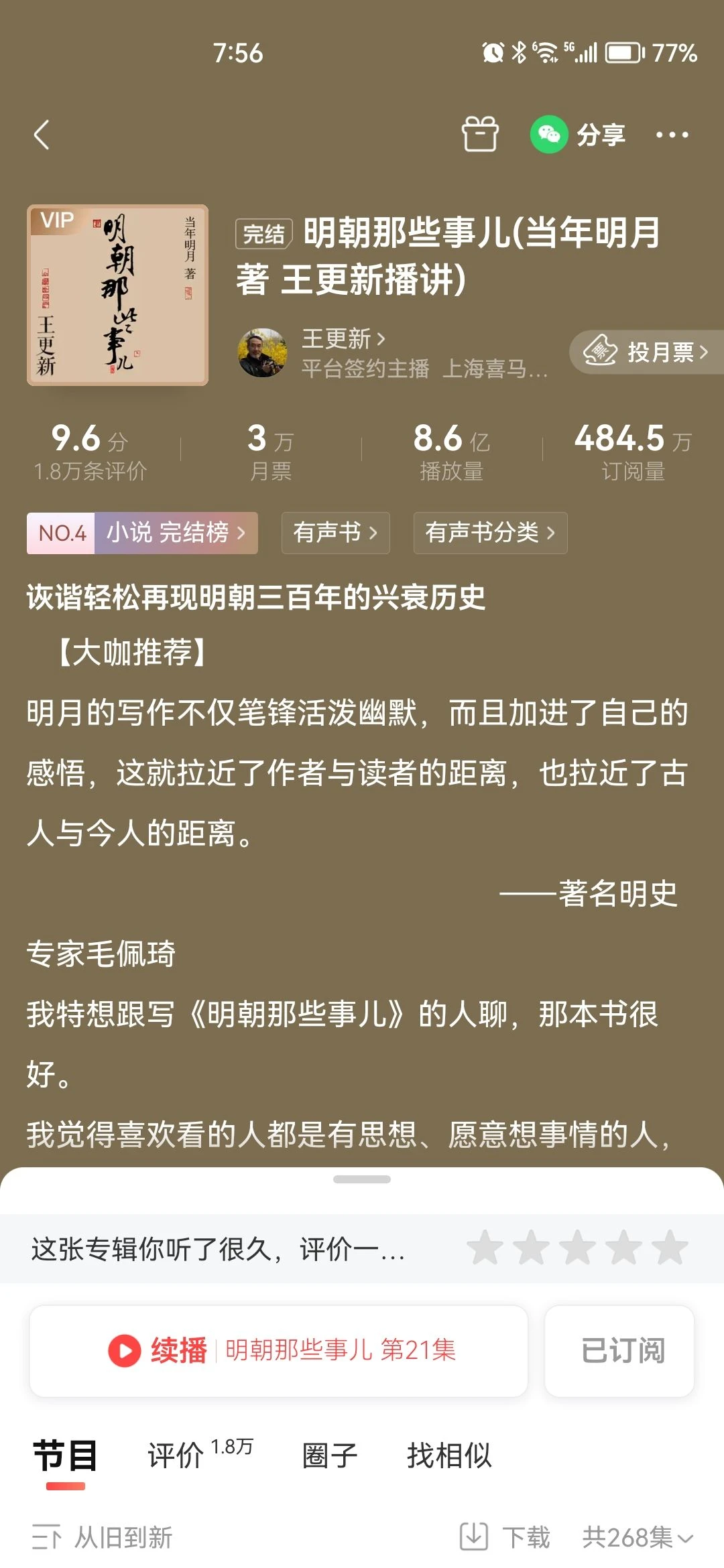This screenshot has height=1568, width=724.
Task: View the 9.6 rating and reviews
Action: pos(90,451)
